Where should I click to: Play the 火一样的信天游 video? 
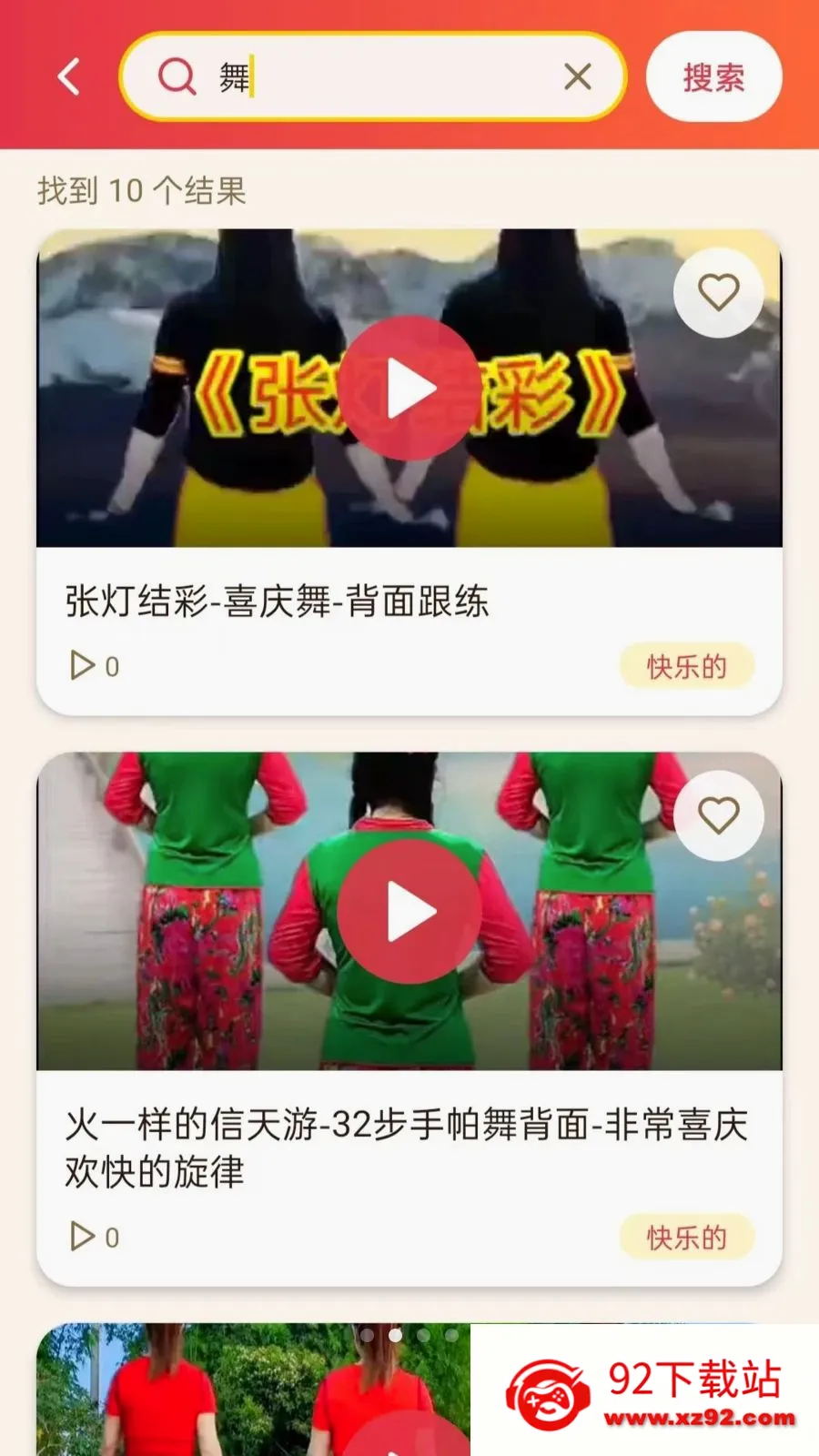[x=409, y=912]
